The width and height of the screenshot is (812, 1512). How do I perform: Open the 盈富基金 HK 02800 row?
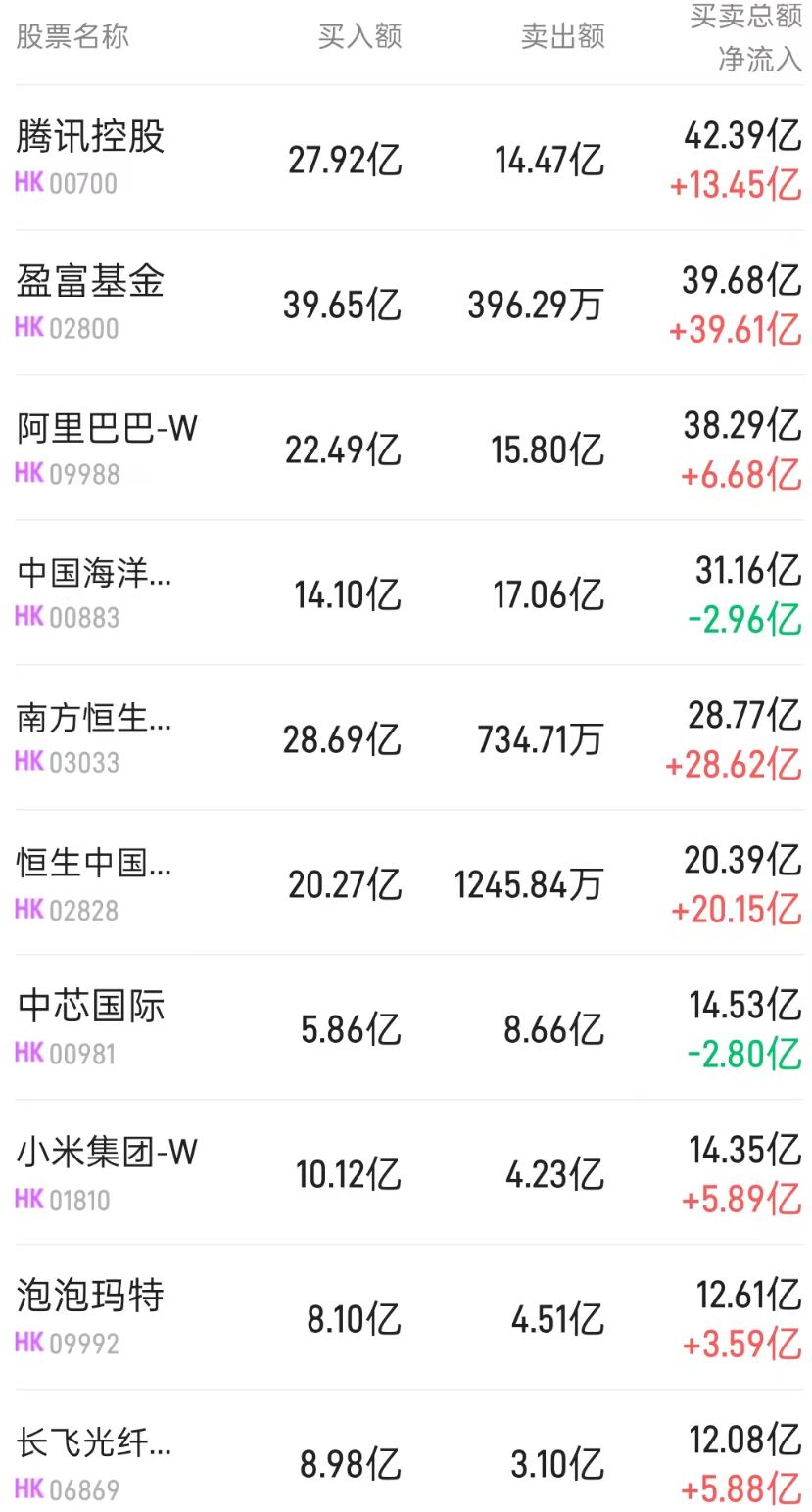(90, 302)
